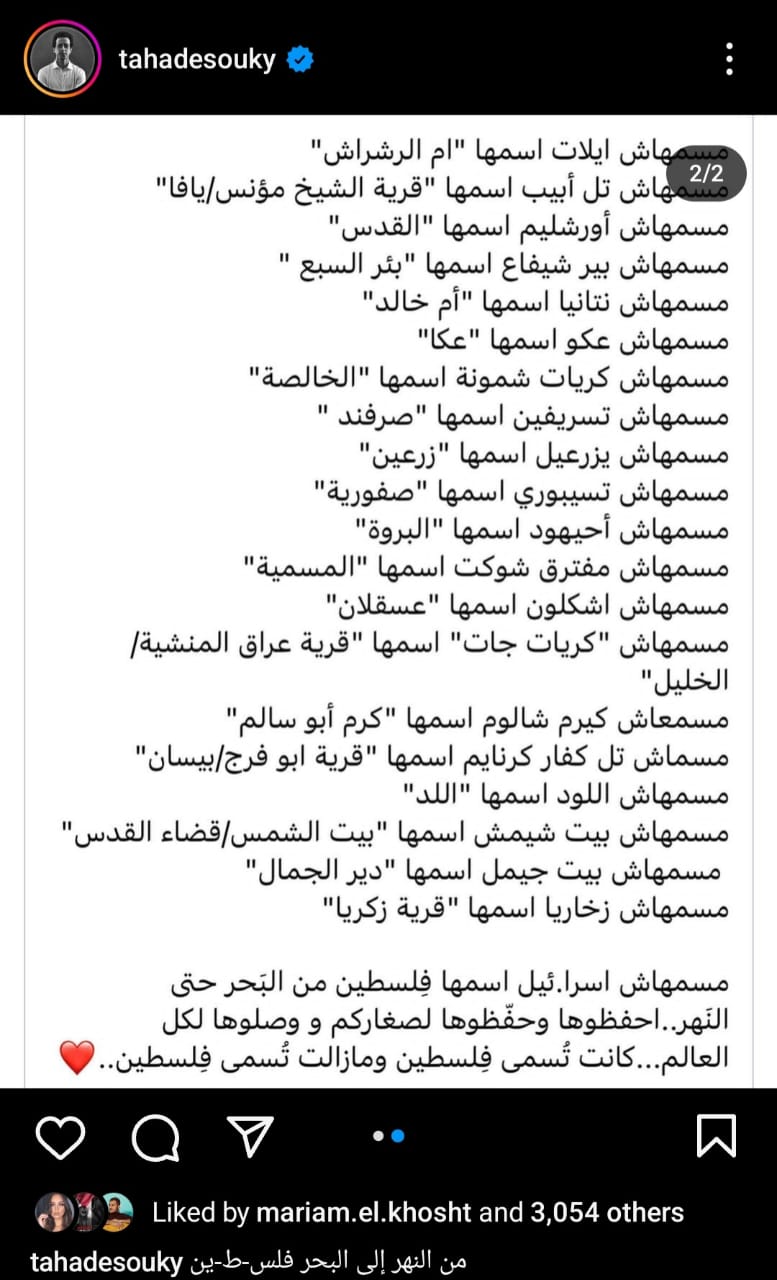This screenshot has width=777, height=1280.
Task: Like this post with the heart
Action: (x=60, y=1137)
